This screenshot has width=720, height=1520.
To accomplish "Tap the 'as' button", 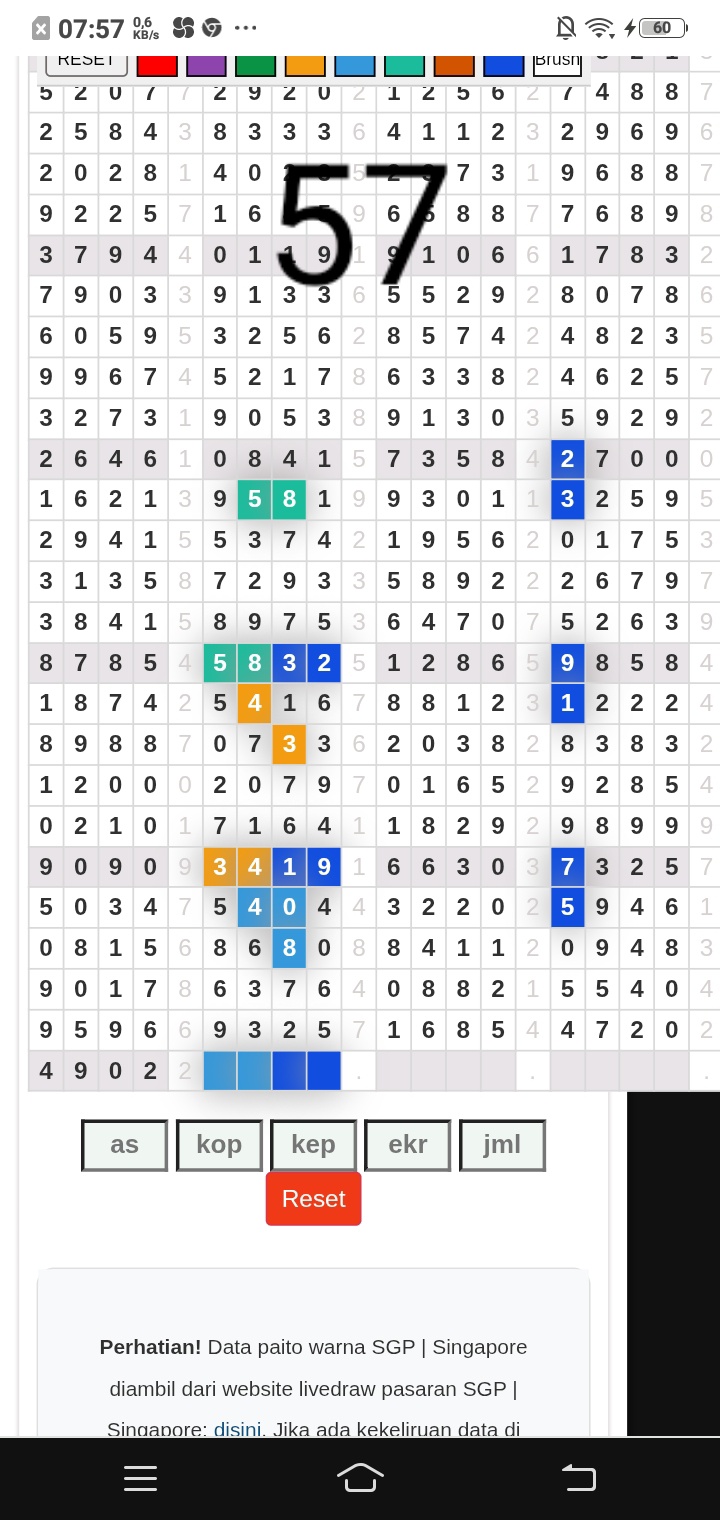I will click(x=125, y=1145).
